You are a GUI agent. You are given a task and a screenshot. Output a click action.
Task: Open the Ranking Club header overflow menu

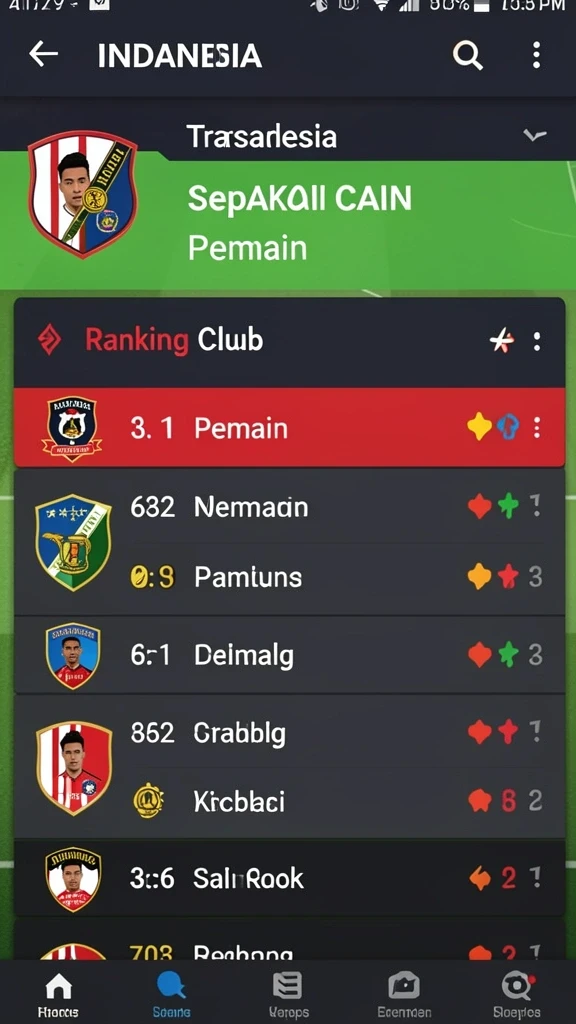pos(537,341)
